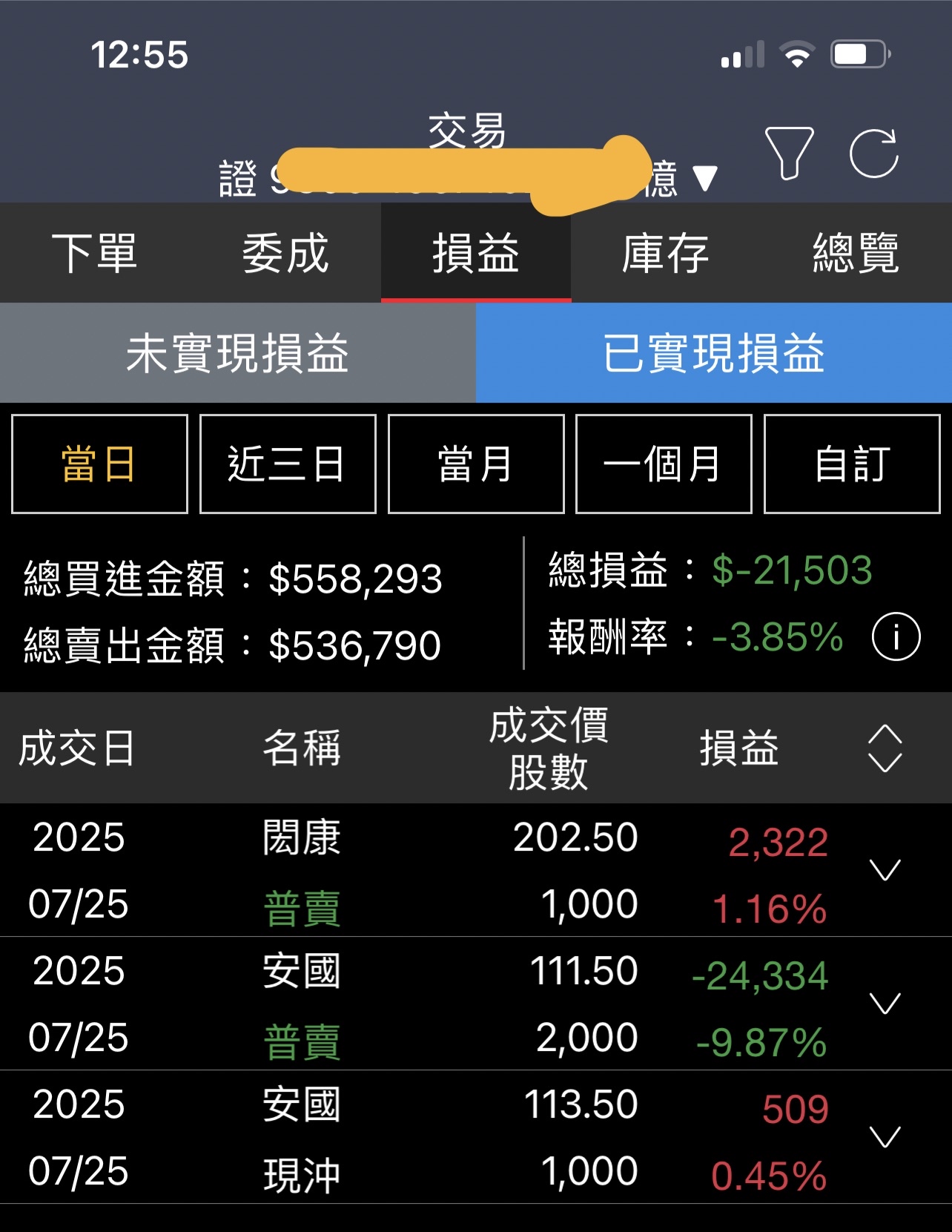Filter results by 近三日
Image resolution: width=952 pixels, height=1232 pixels.
(x=288, y=464)
